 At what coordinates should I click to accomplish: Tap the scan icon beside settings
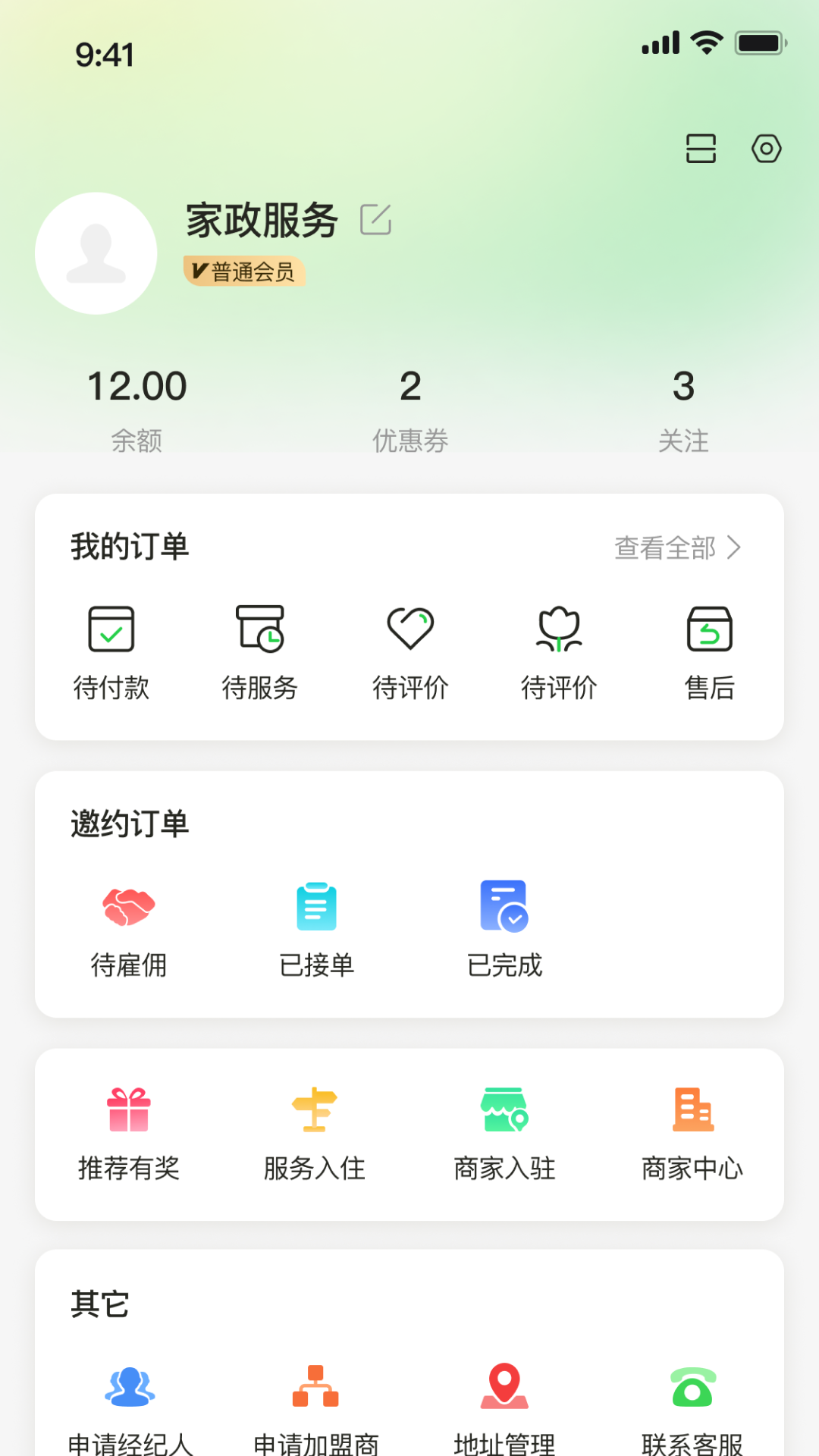pos(701,149)
